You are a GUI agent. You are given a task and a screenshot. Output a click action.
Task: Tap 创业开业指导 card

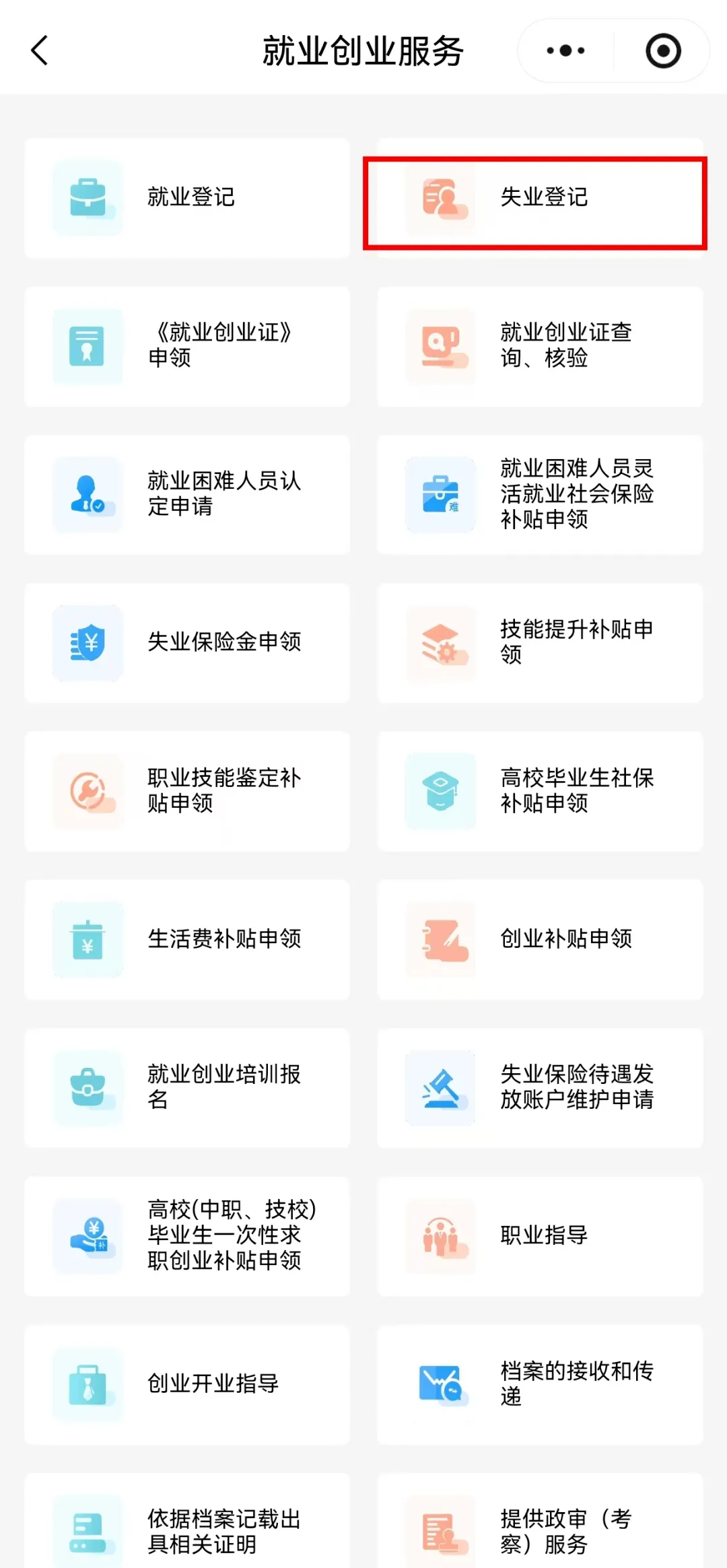point(187,1384)
